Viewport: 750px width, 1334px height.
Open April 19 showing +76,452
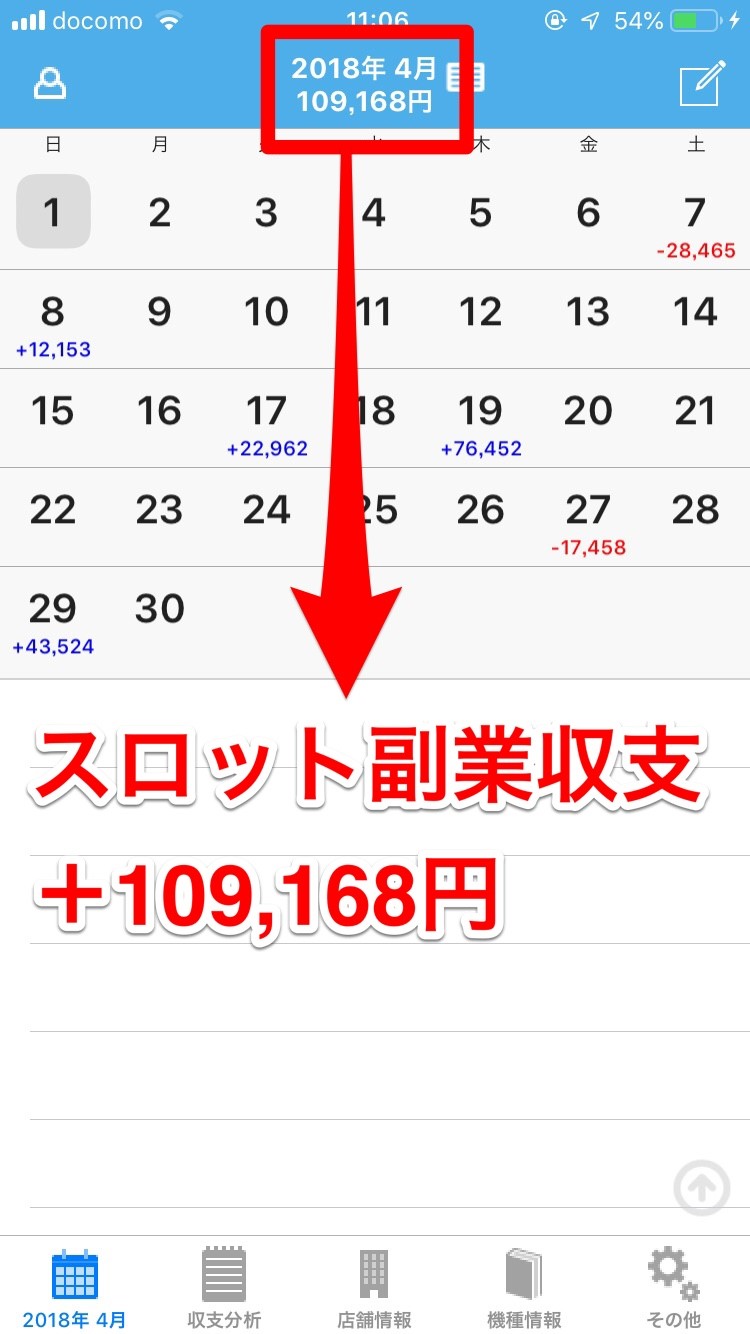(x=481, y=419)
